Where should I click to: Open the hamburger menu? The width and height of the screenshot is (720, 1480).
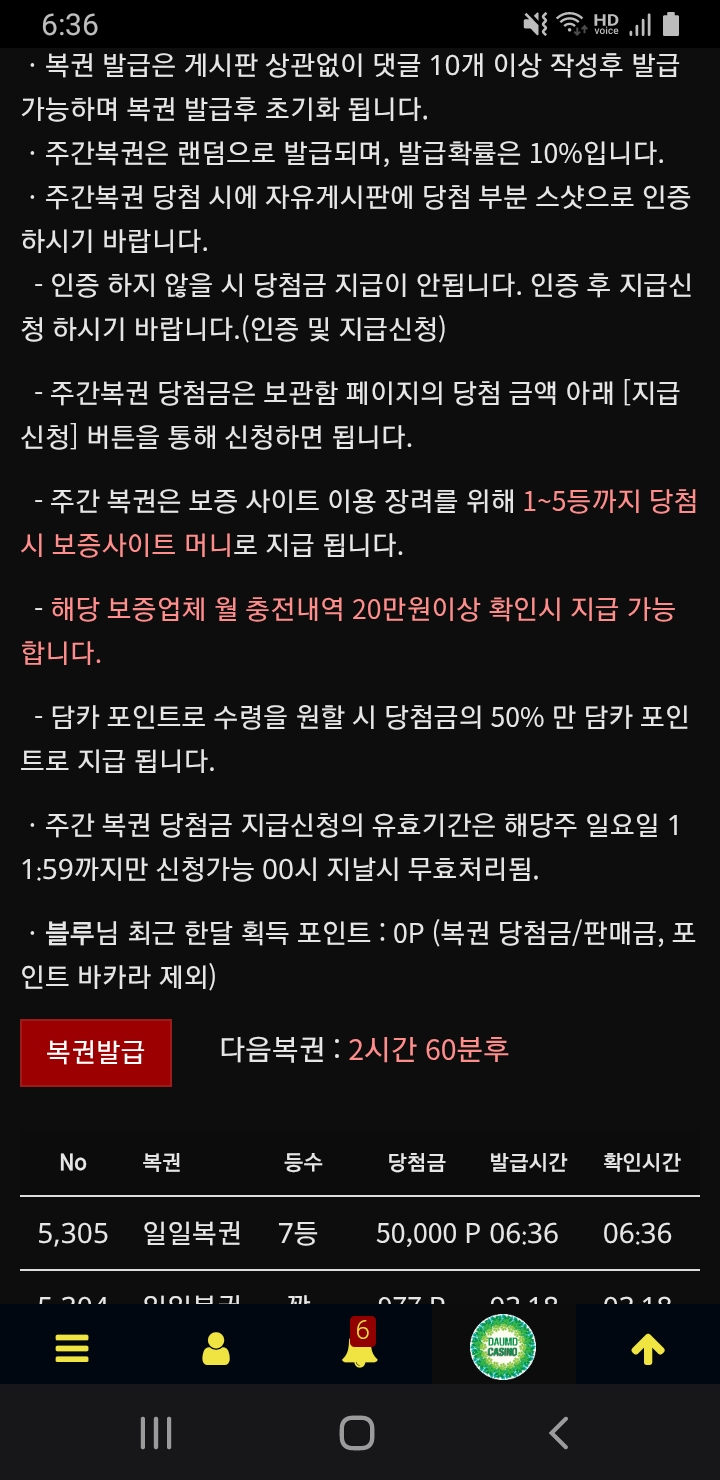(72, 1349)
